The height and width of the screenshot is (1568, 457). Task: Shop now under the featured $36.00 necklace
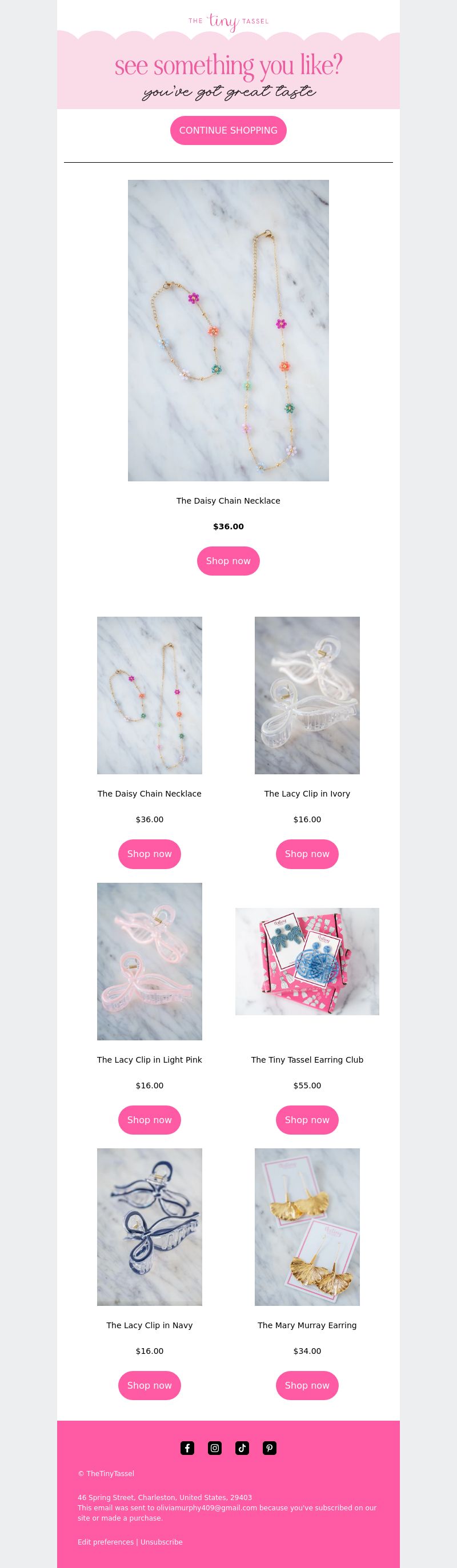click(x=228, y=561)
